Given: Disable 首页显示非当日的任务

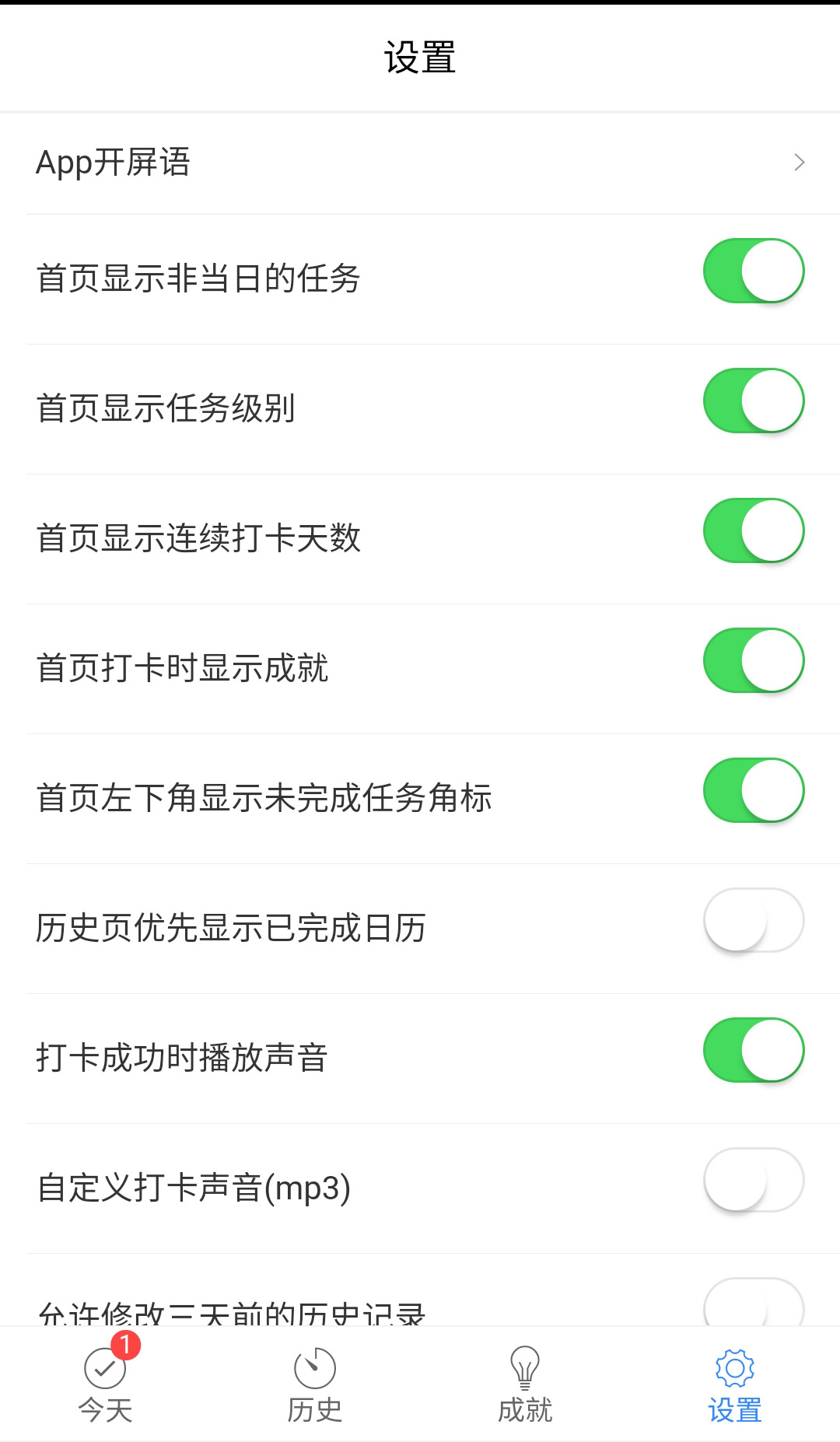Looking at the screenshot, I should 752,271.
